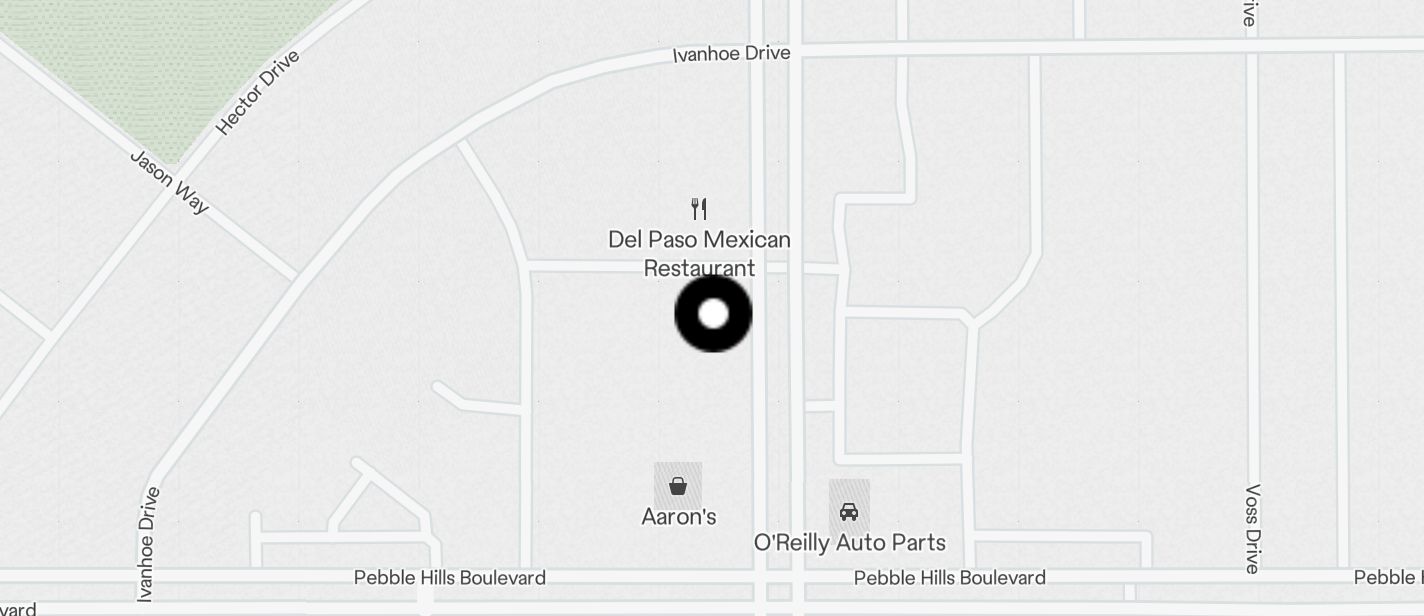Tap the black location pin
1424x616 pixels.
713,314
